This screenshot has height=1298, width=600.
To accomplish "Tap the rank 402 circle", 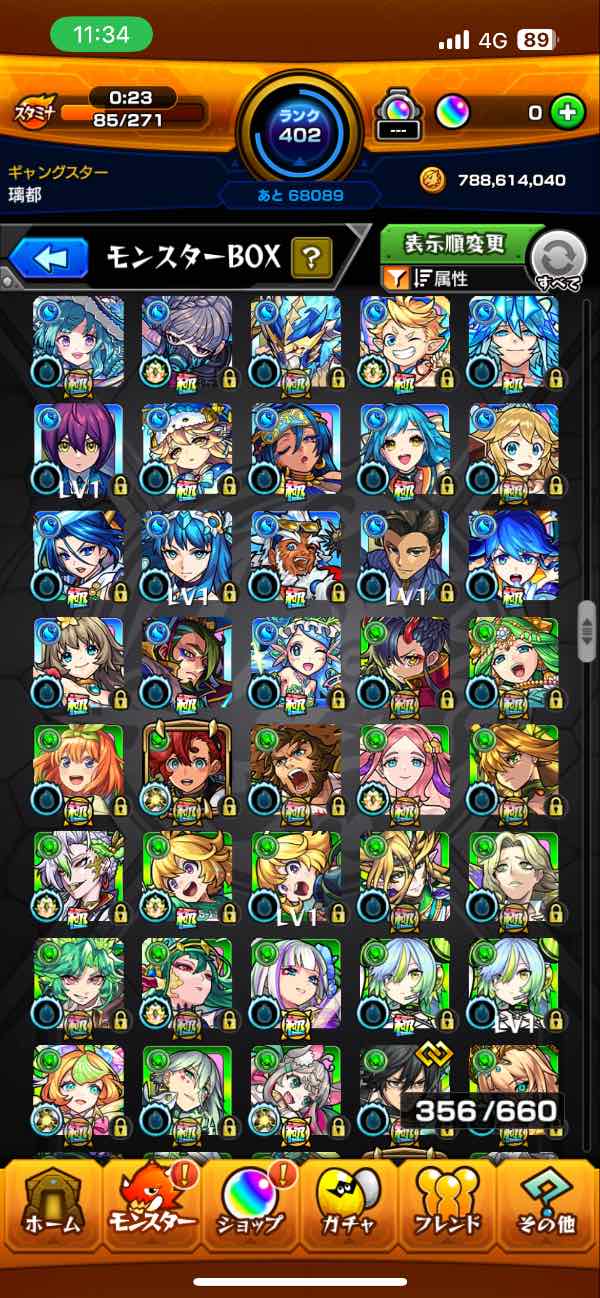I will tap(300, 125).
